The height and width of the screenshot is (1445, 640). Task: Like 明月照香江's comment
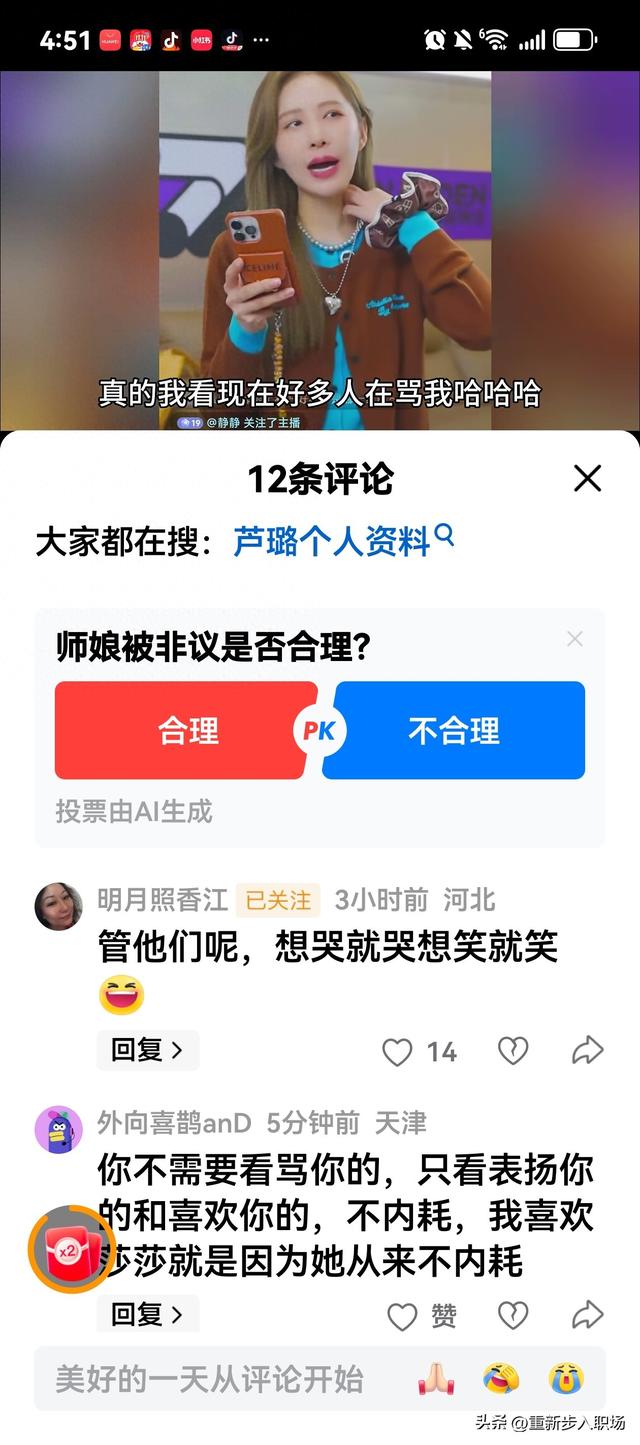[398, 1051]
